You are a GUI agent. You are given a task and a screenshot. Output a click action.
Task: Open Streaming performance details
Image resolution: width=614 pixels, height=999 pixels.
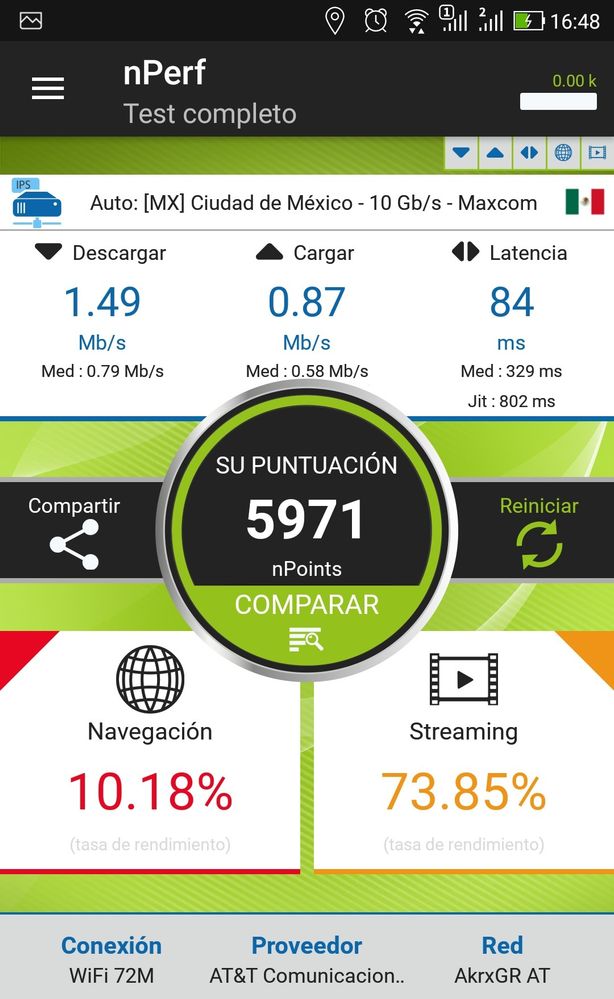463,750
